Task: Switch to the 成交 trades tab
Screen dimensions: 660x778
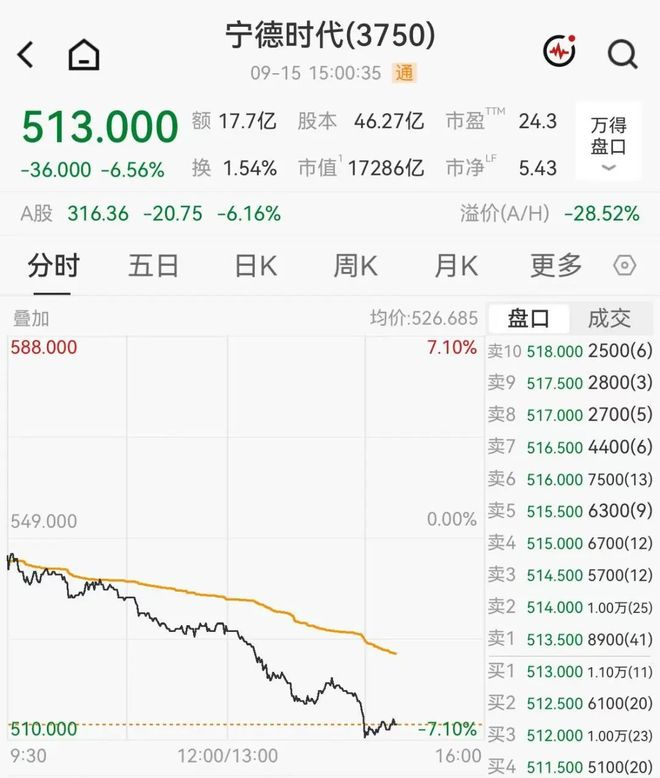Action: click(609, 318)
